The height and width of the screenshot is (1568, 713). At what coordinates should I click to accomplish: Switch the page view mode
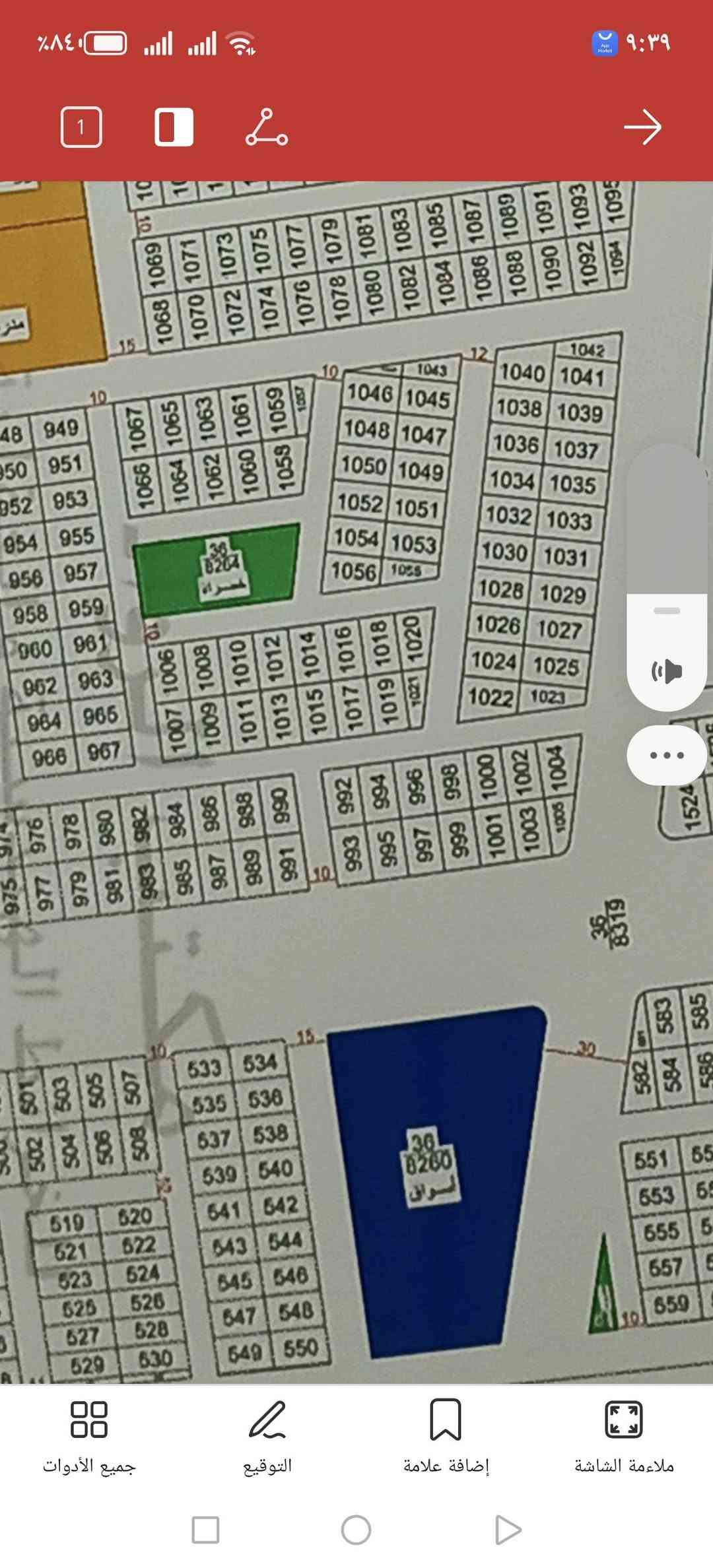(174, 127)
